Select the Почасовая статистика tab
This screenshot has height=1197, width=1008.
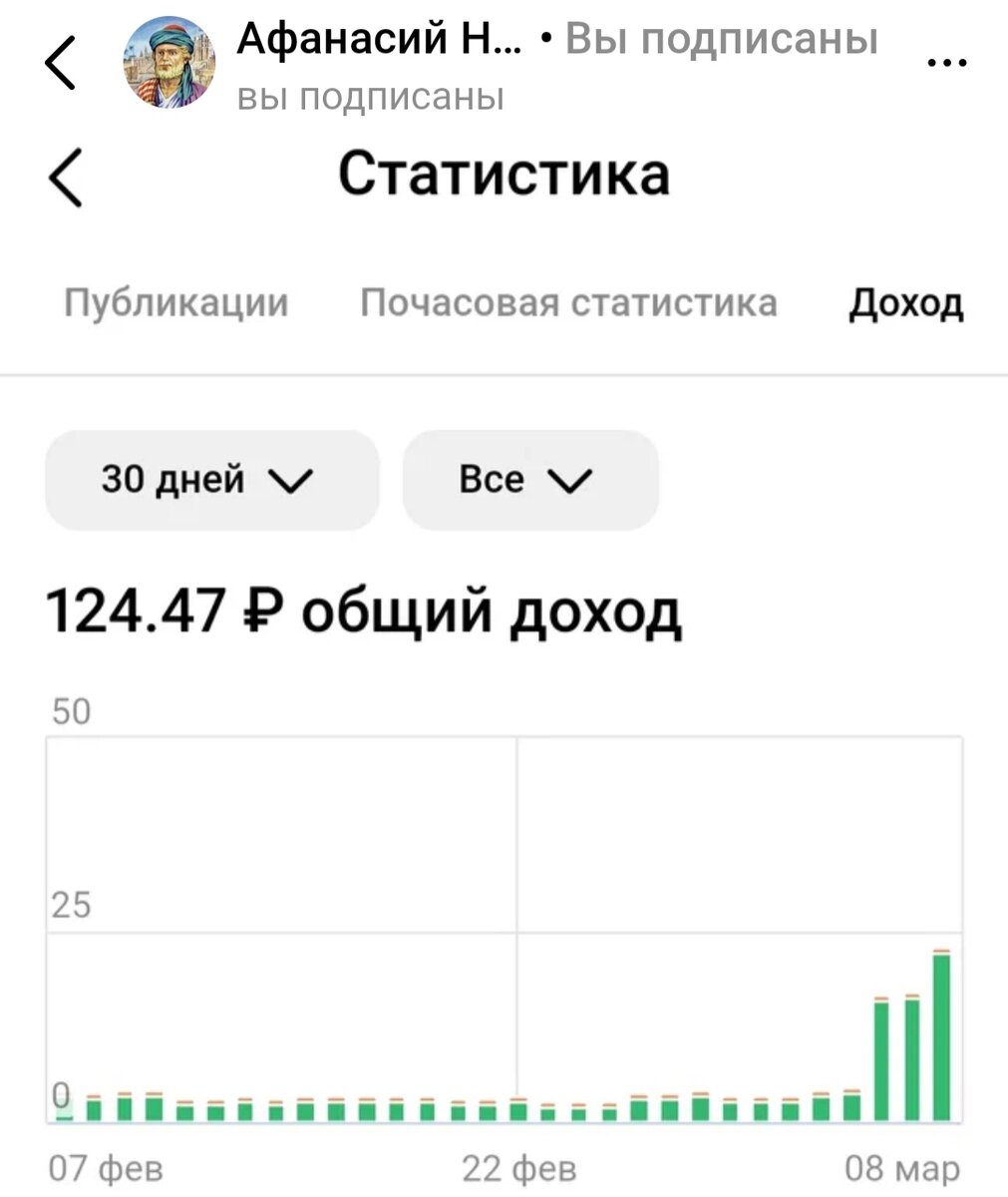pyautogui.click(x=569, y=303)
